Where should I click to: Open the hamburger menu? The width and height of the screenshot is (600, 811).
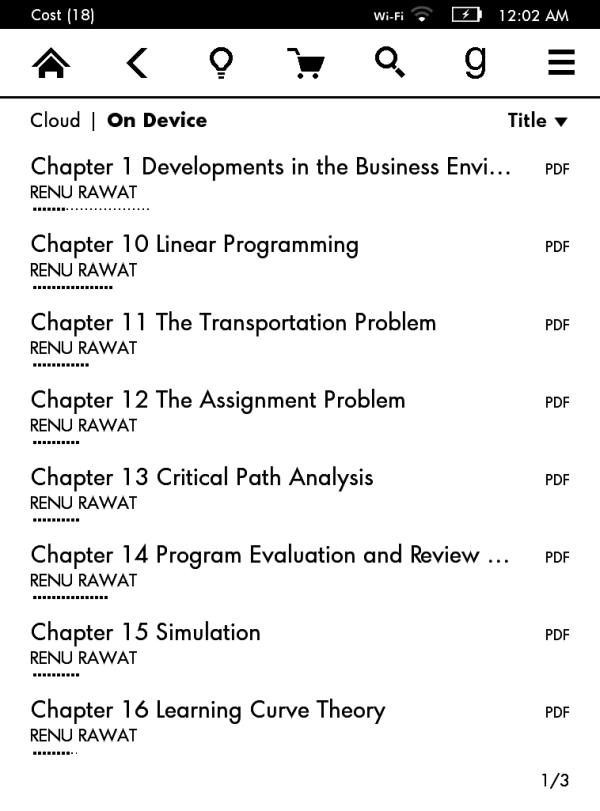pyautogui.click(x=562, y=63)
